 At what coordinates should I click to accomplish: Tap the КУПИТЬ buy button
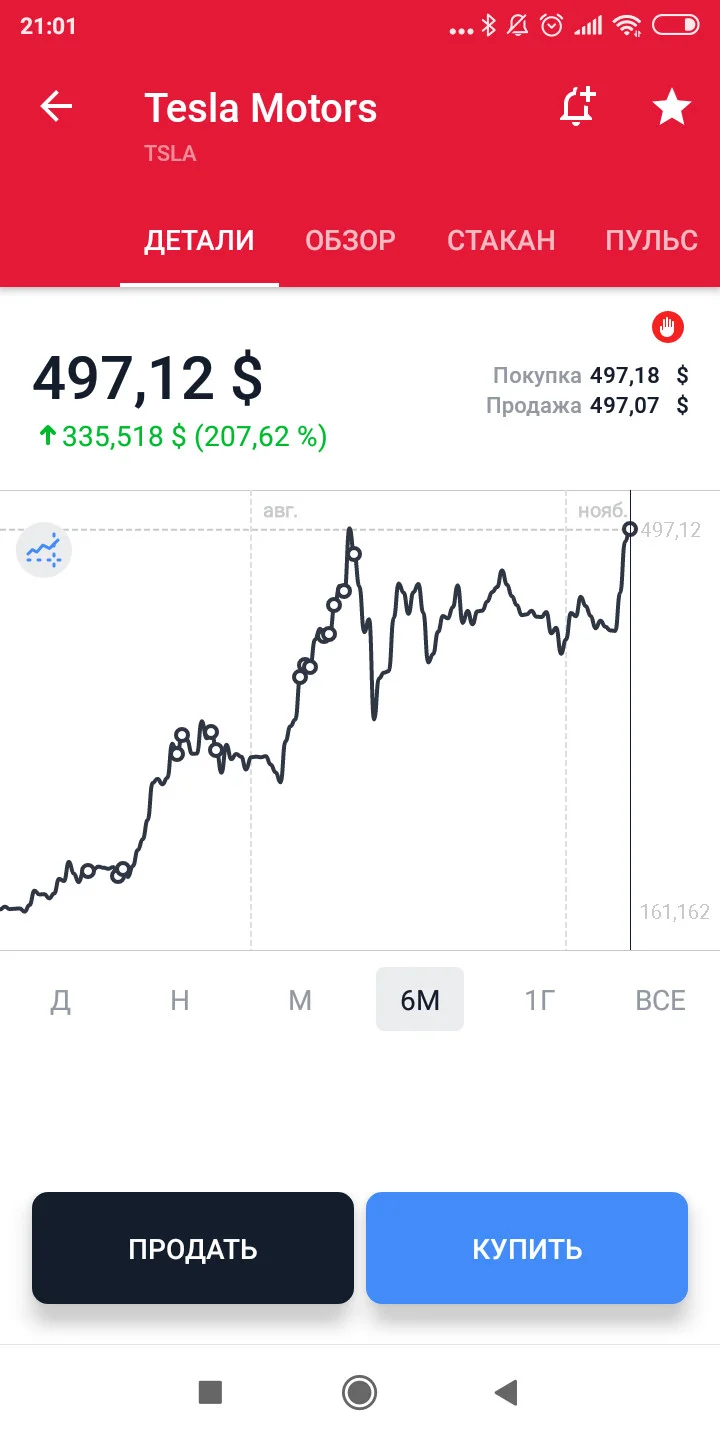(x=527, y=1248)
